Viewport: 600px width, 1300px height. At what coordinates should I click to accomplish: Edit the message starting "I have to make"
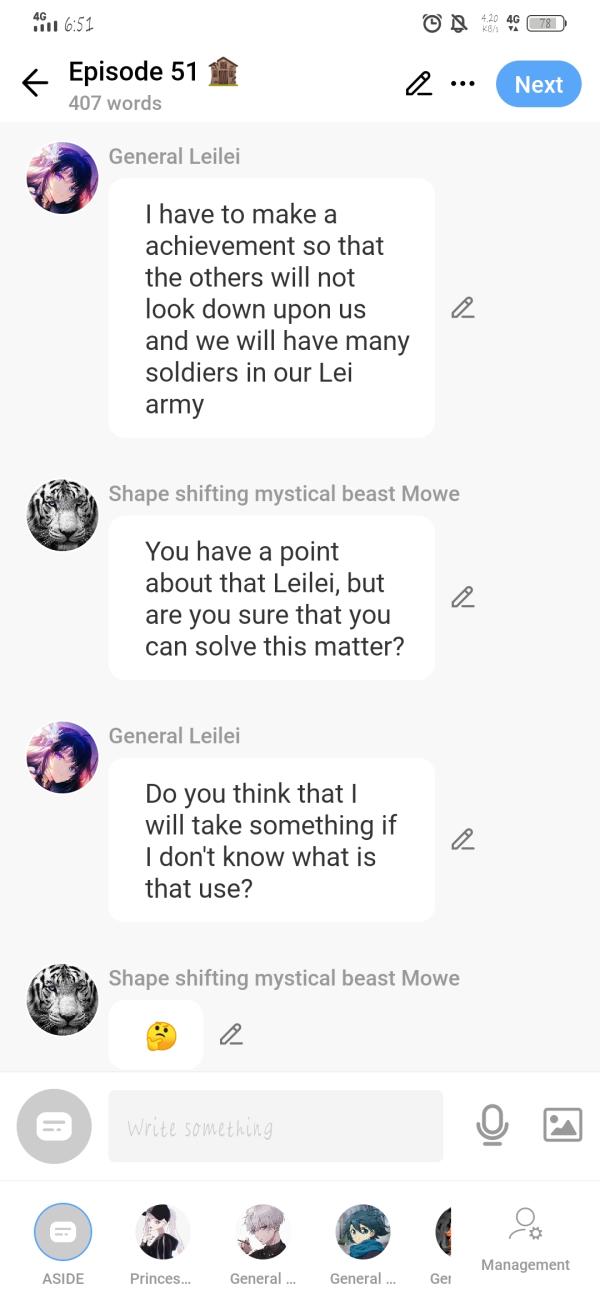[x=462, y=308]
